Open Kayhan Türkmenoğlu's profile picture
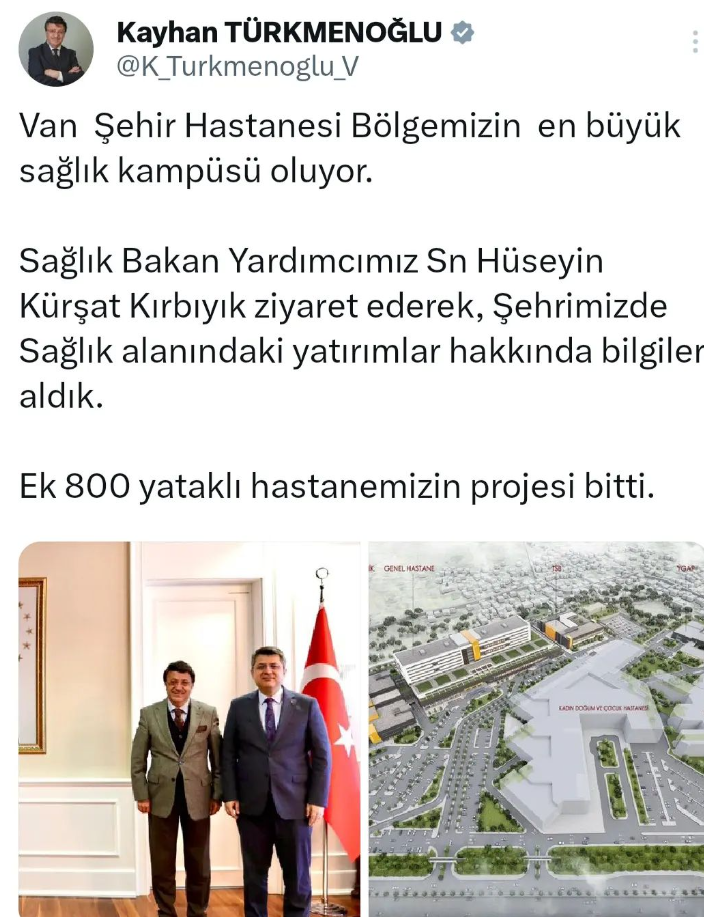704x917 pixels. pyautogui.click(x=56, y=49)
